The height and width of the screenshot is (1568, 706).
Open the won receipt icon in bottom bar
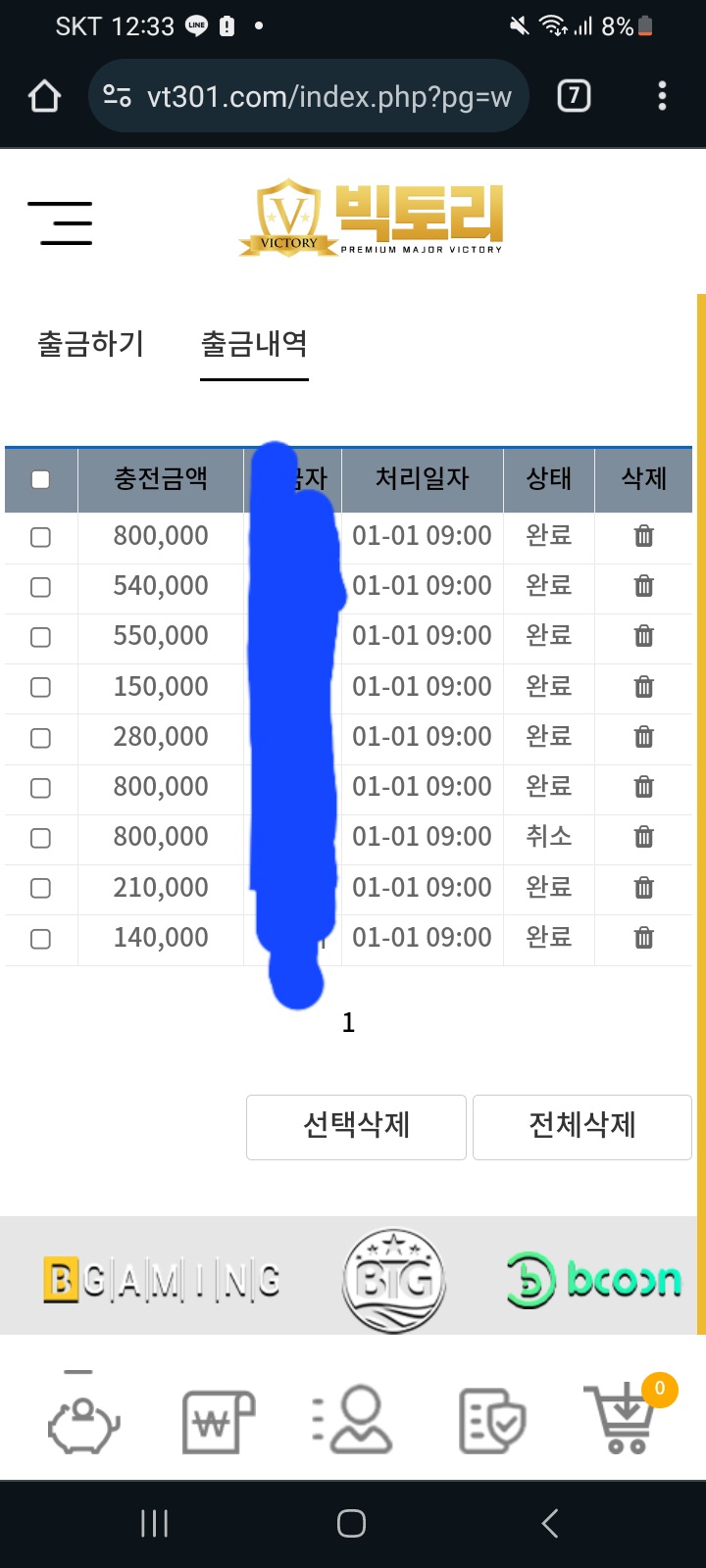[x=219, y=1421]
